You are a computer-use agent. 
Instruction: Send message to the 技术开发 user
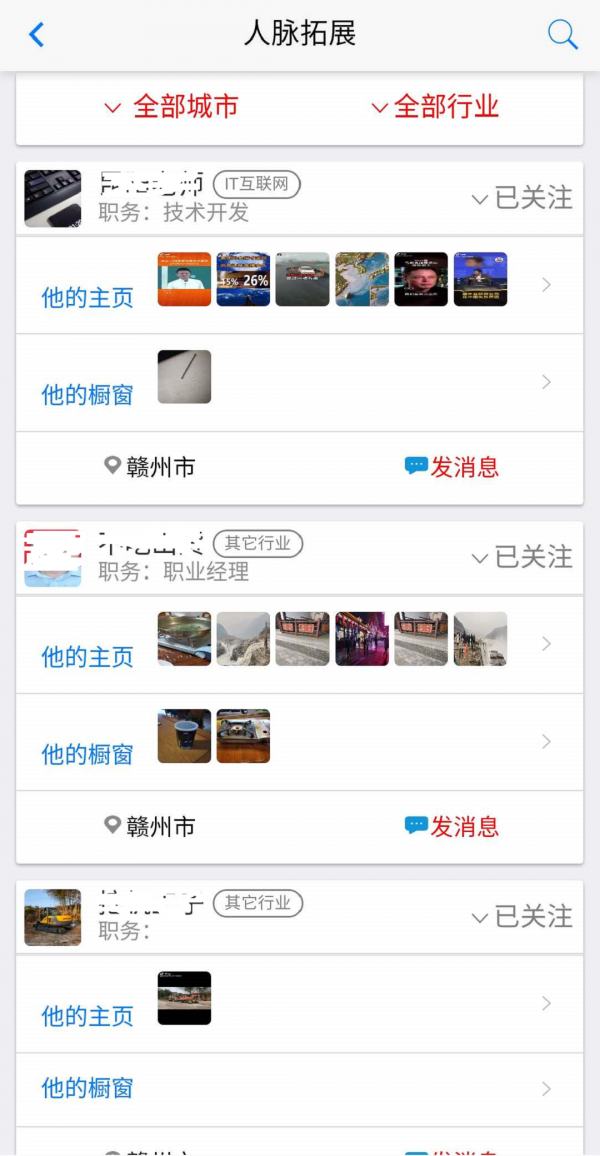pyautogui.click(x=452, y=466)
